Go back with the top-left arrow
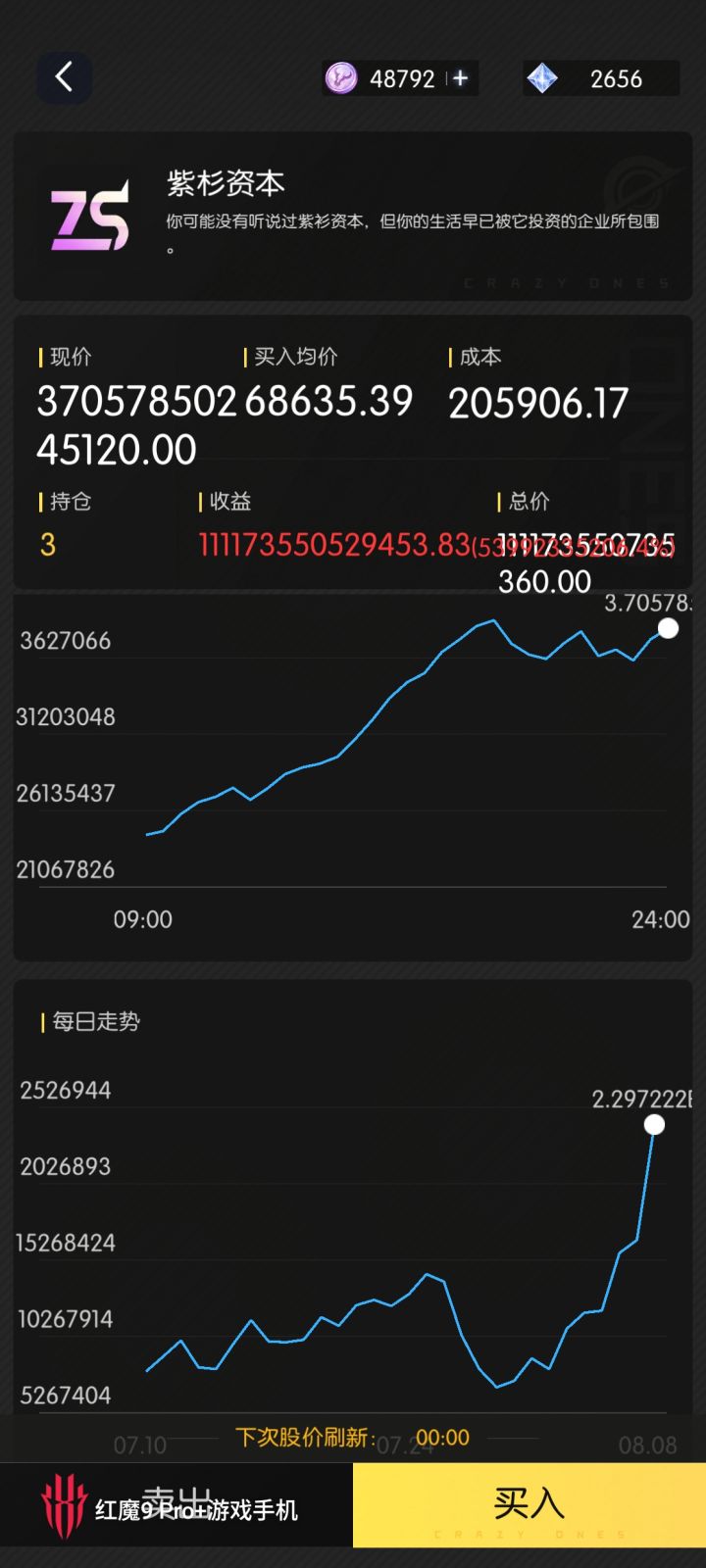The image size is (706, 1568). [x=65, y=77]
